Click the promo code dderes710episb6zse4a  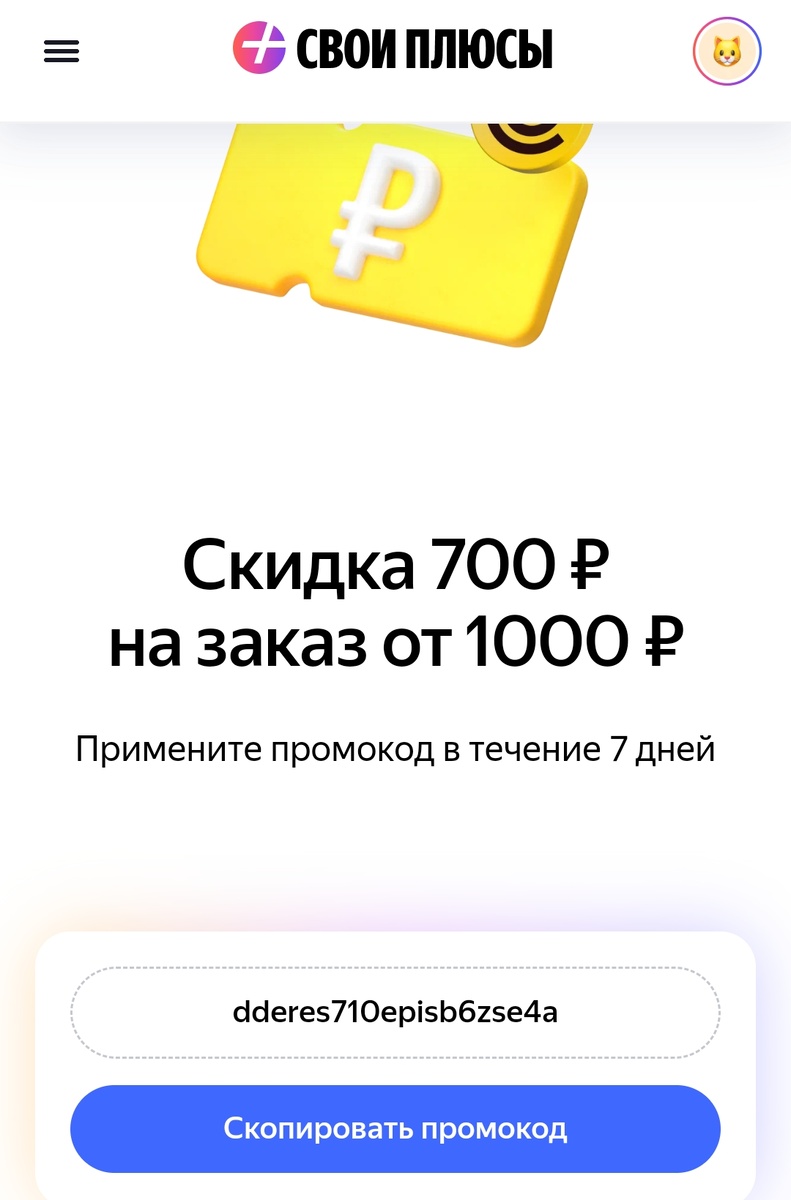pyautogui.click(x=395, y=1011)
